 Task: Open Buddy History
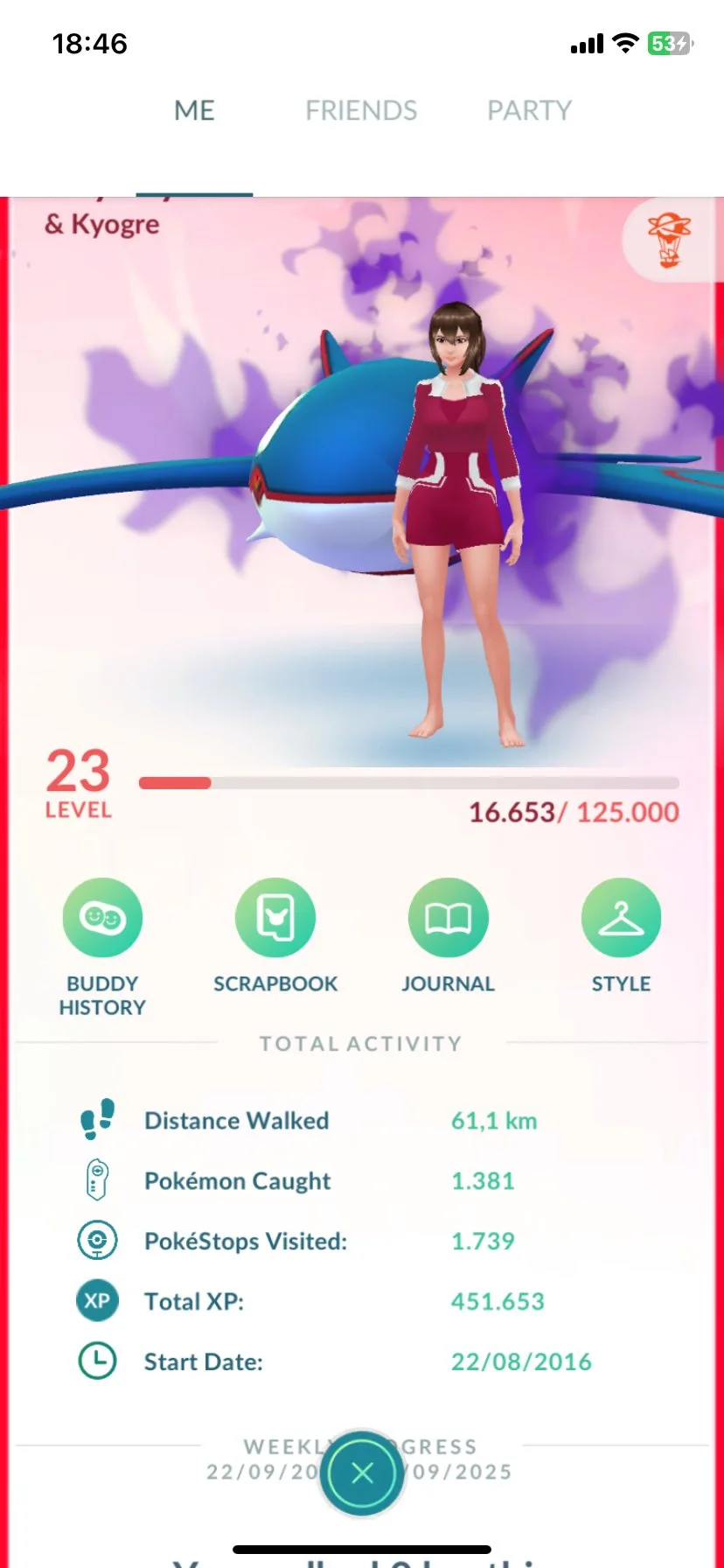[102, 918]
